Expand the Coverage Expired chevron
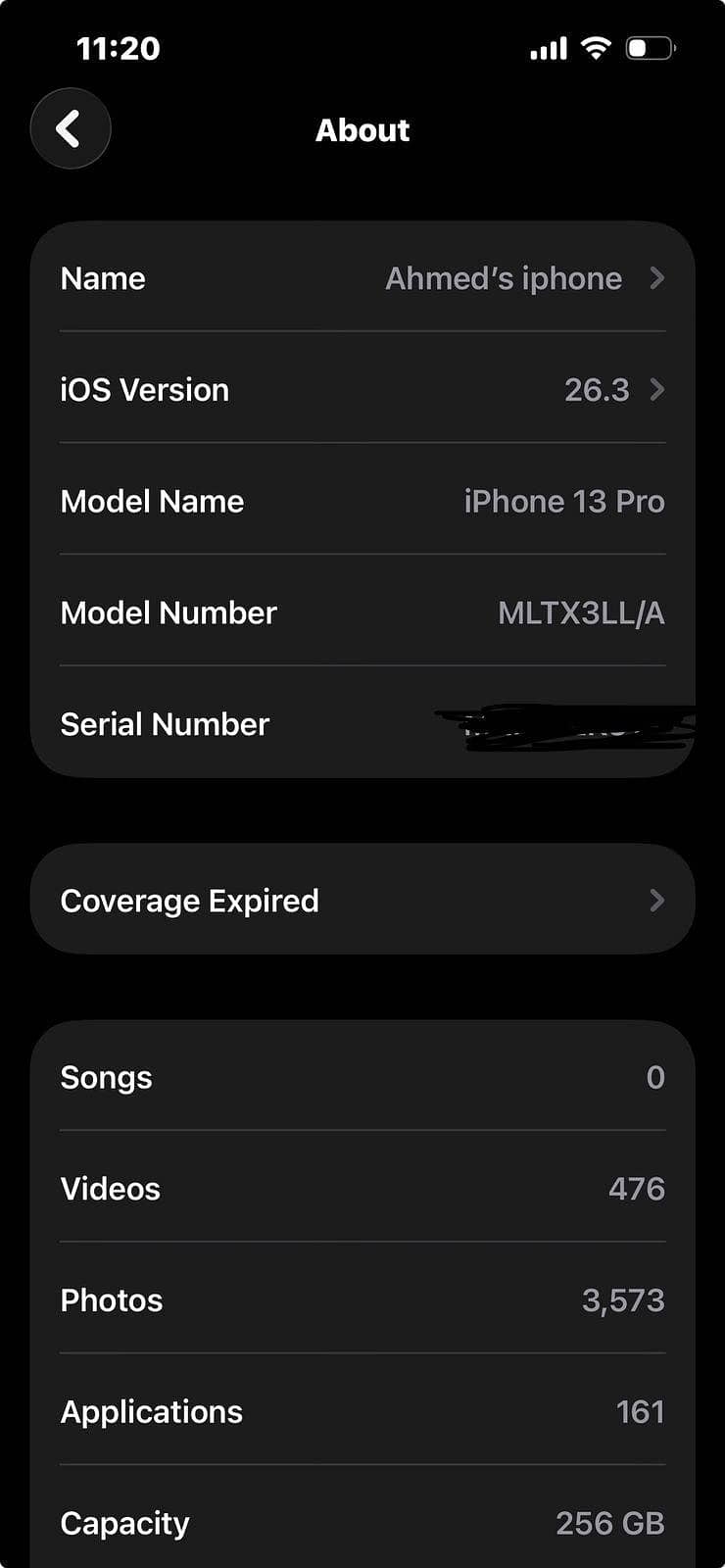Image resolution: width=725 pixels, height=1568 pixels. pos(656,900)
